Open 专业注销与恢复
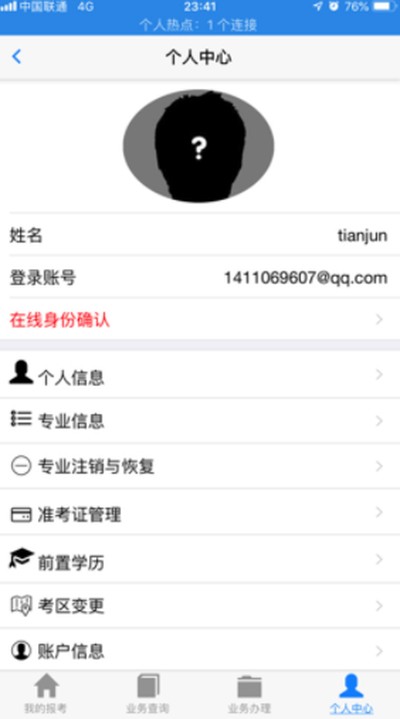The width and height of the screenshot is (400, 719). 200,466
